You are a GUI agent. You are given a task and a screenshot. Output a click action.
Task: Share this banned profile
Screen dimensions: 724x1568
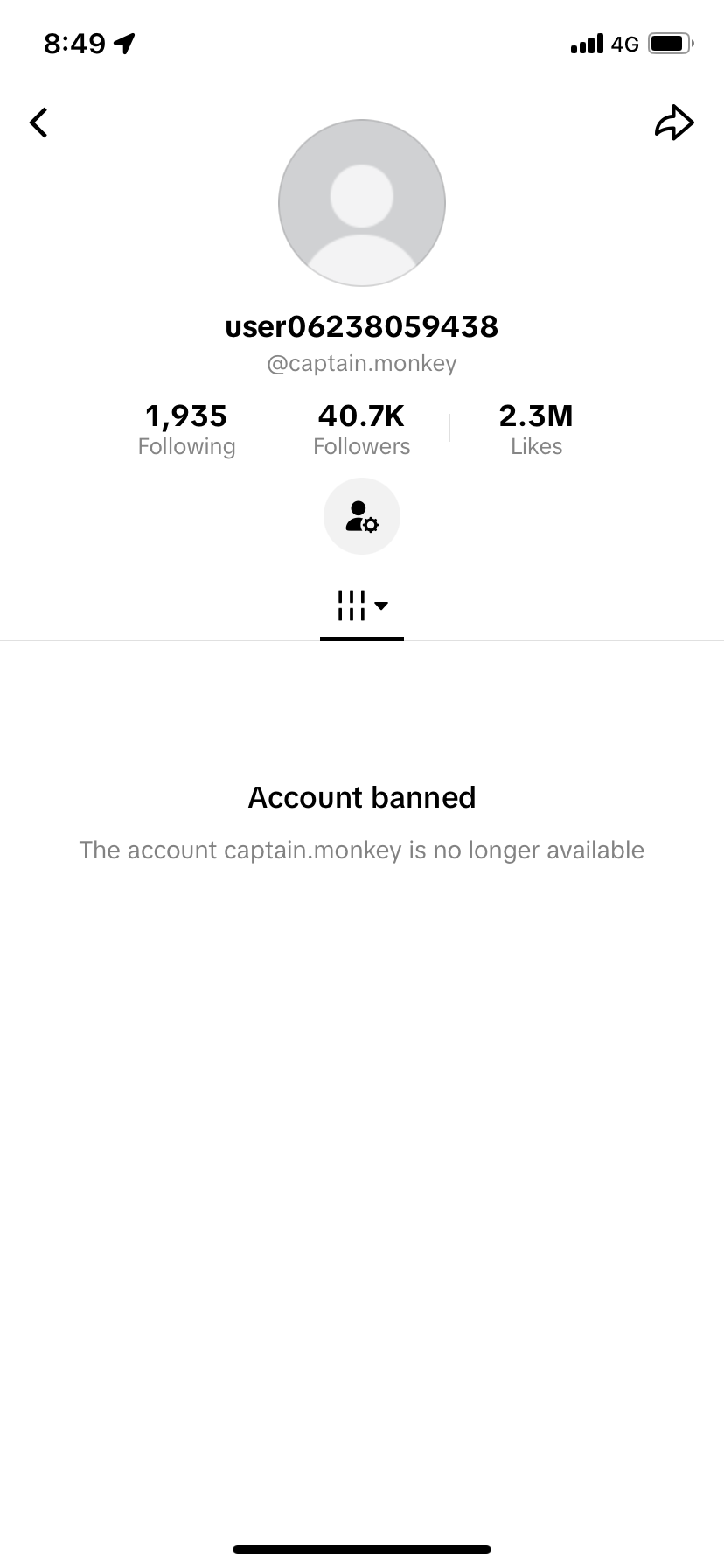coord(673,122)
